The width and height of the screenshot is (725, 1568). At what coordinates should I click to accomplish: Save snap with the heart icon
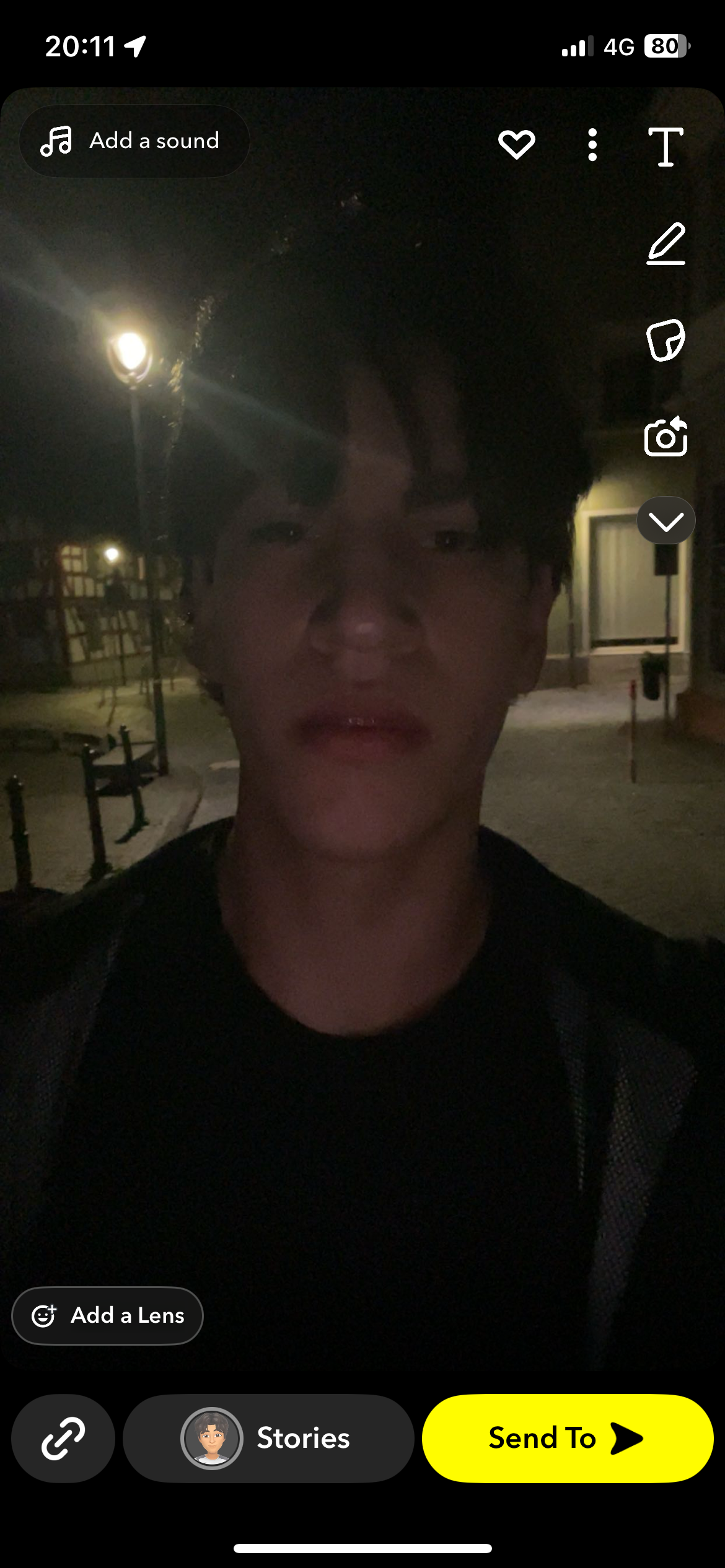click(516, 144)
